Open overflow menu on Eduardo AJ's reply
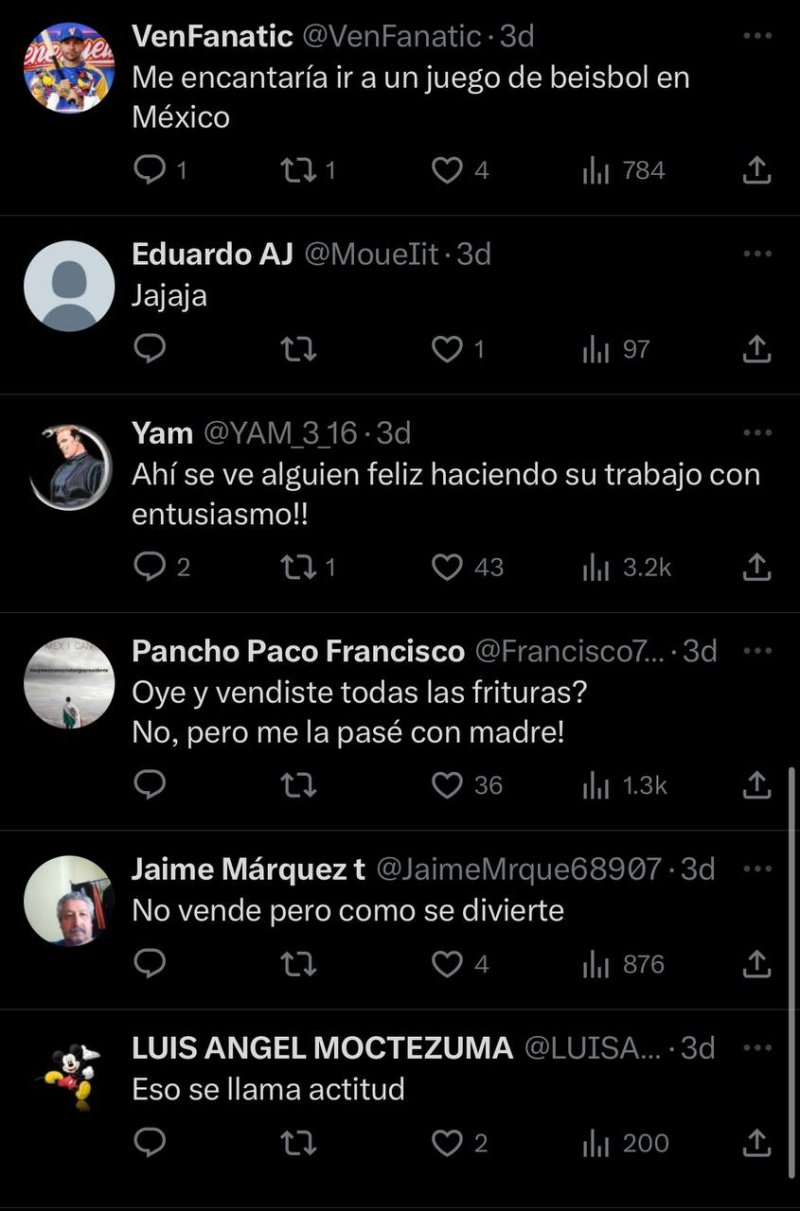Image resolution: width=800 pixels, height=1211 pixels. coord(757,254)
